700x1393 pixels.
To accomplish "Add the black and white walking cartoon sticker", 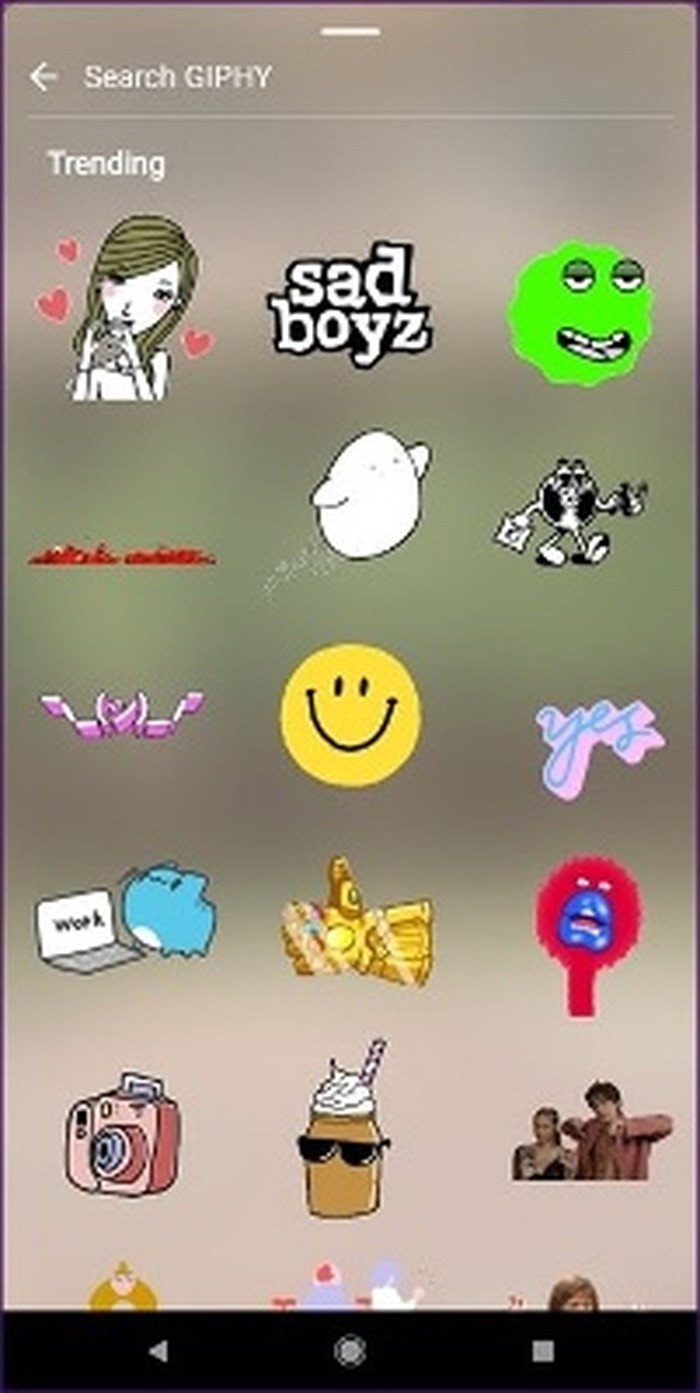I will click(568, 510).
